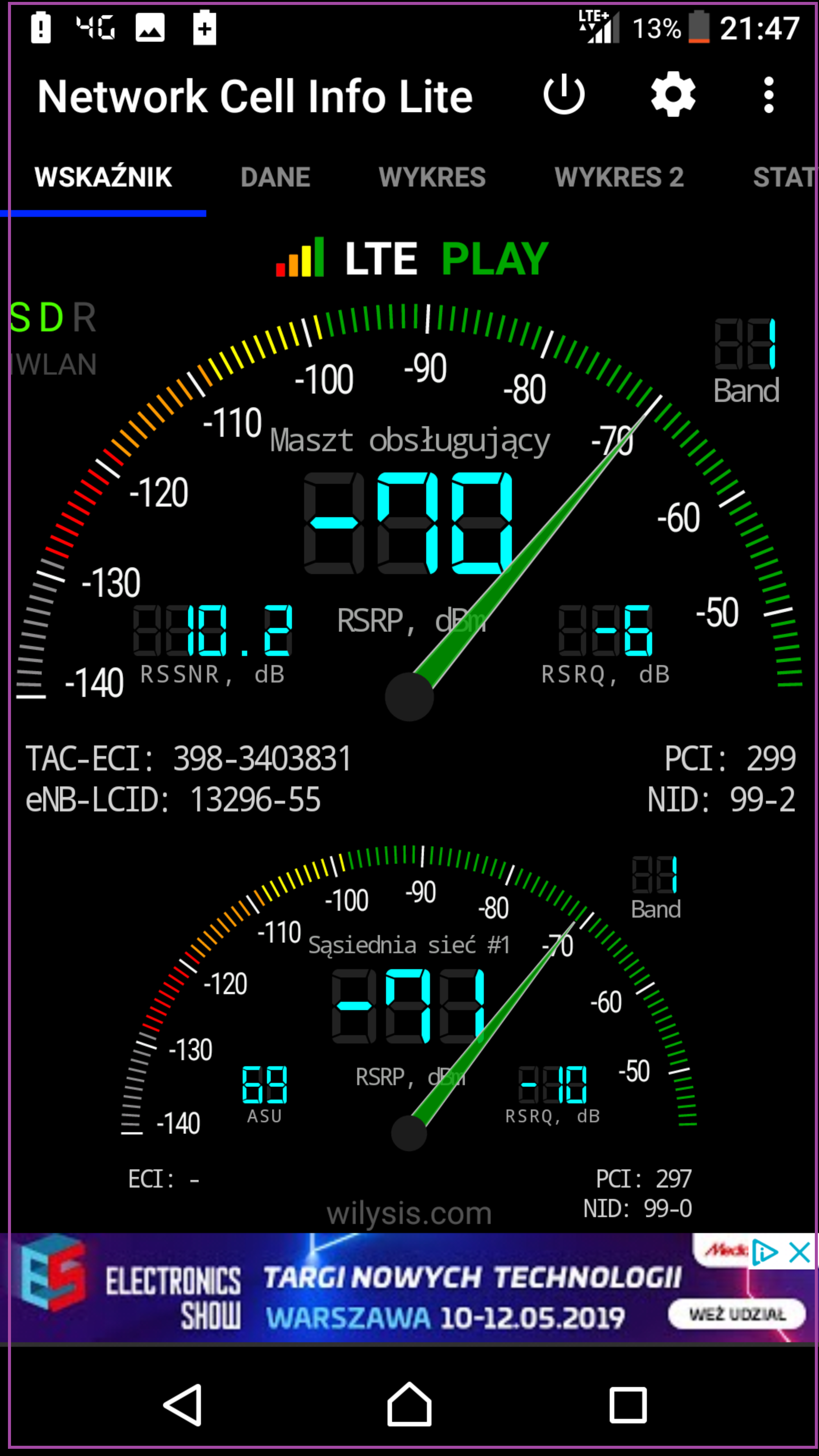Open the recent apps view
The image size is (819, 1456).
pos(628,1405)
